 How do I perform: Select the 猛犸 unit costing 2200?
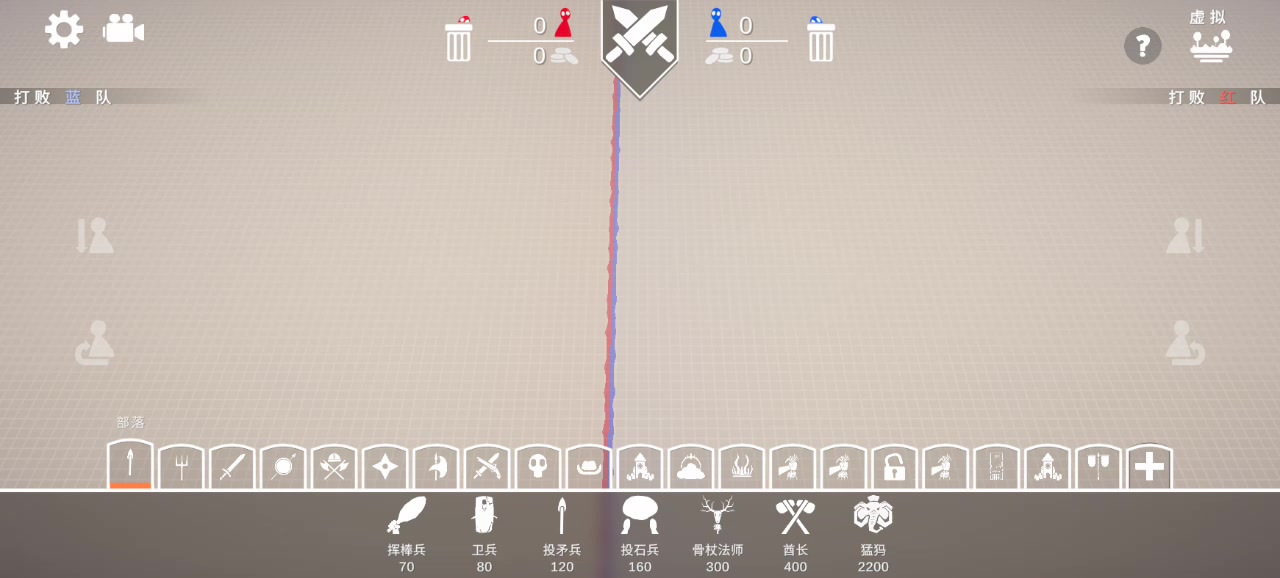[873, 527]
